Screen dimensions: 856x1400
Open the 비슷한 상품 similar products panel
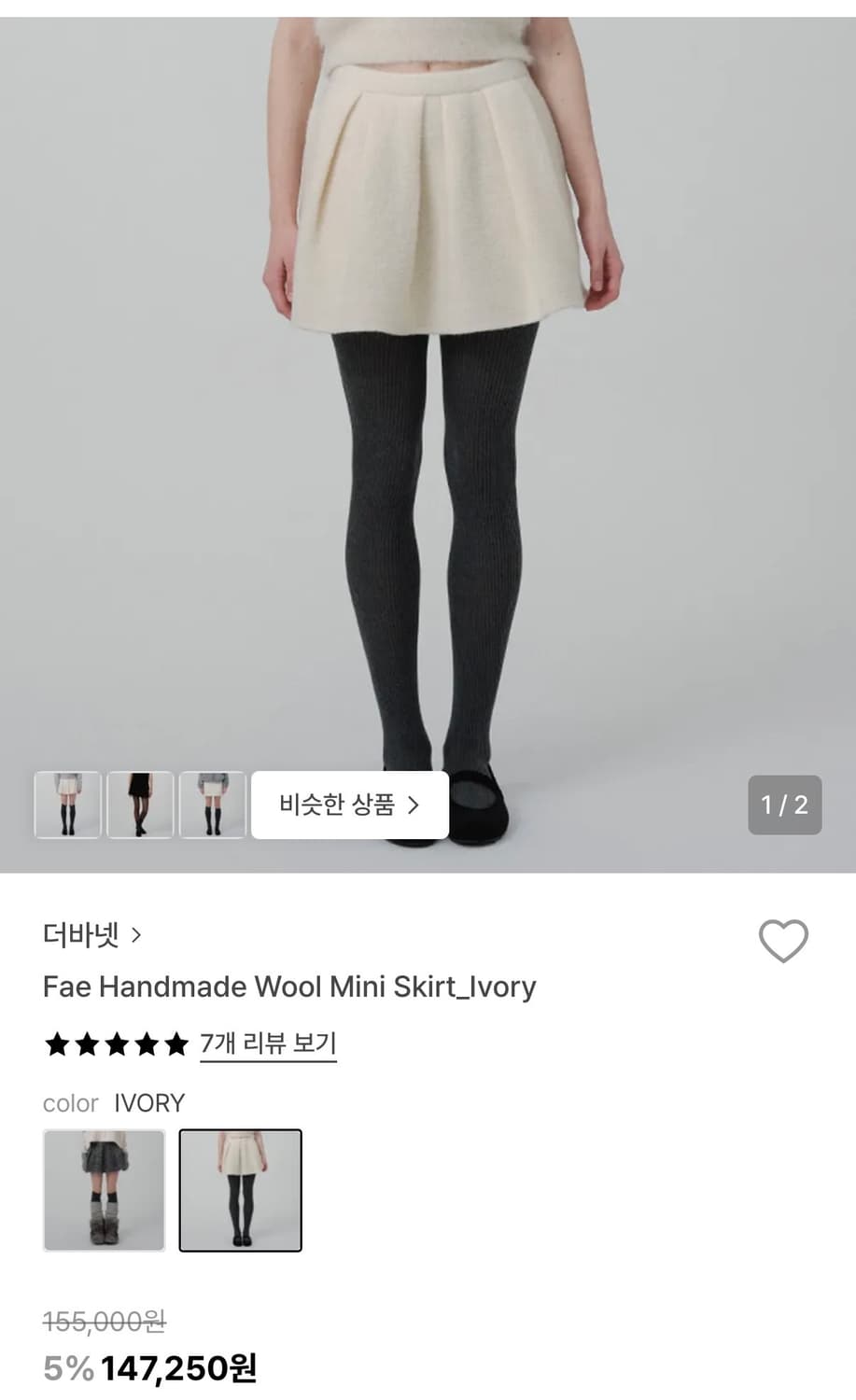tap(350, 805)
